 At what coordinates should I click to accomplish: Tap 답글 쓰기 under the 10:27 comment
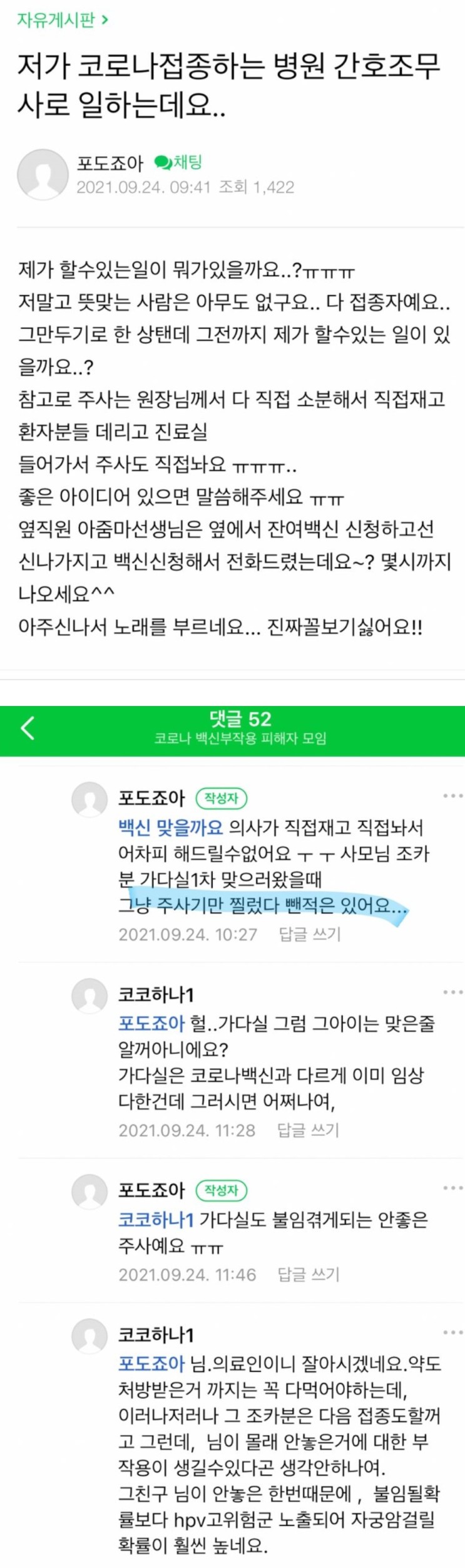309,934
